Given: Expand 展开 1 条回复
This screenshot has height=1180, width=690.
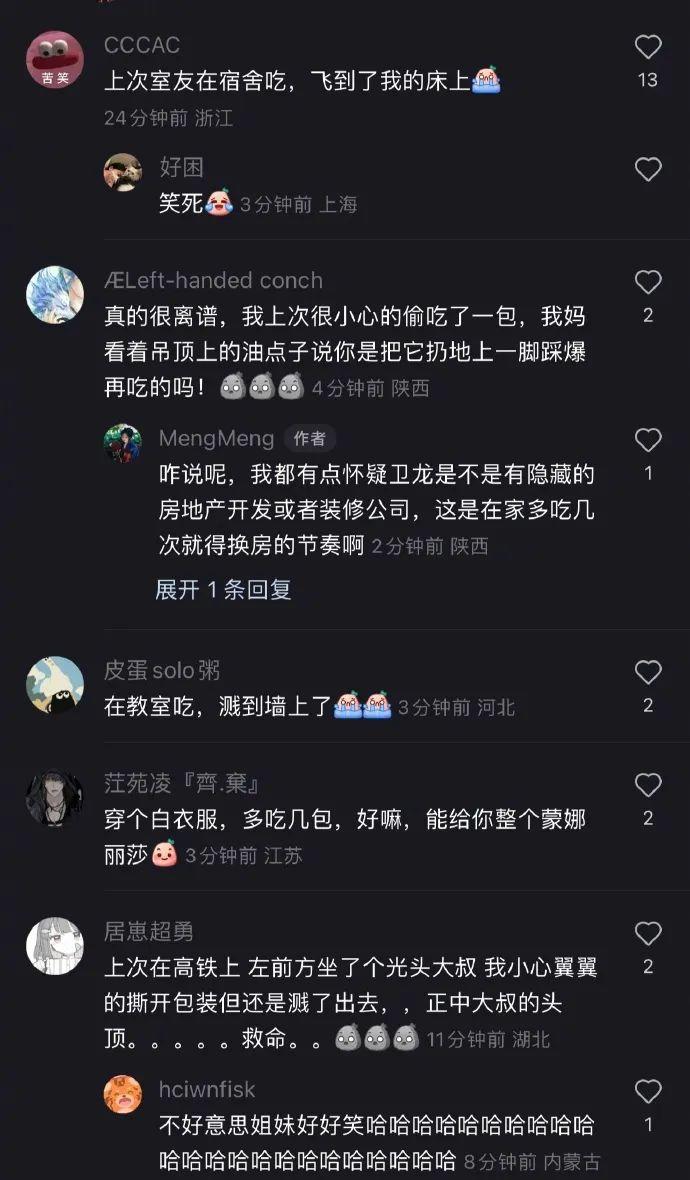Looking at the screenshot, I should coord(223,589).
